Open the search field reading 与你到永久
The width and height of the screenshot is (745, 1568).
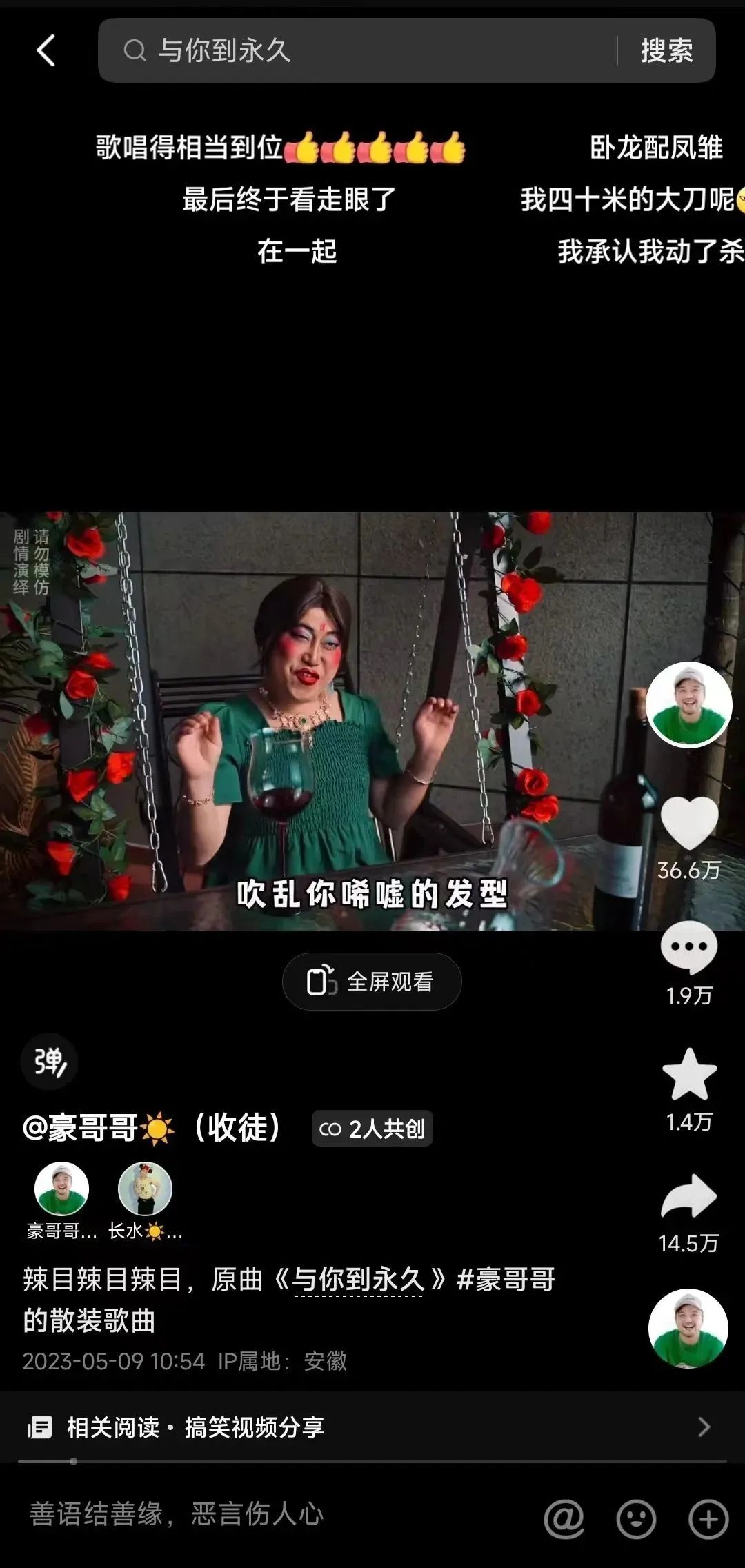point(357,50)
